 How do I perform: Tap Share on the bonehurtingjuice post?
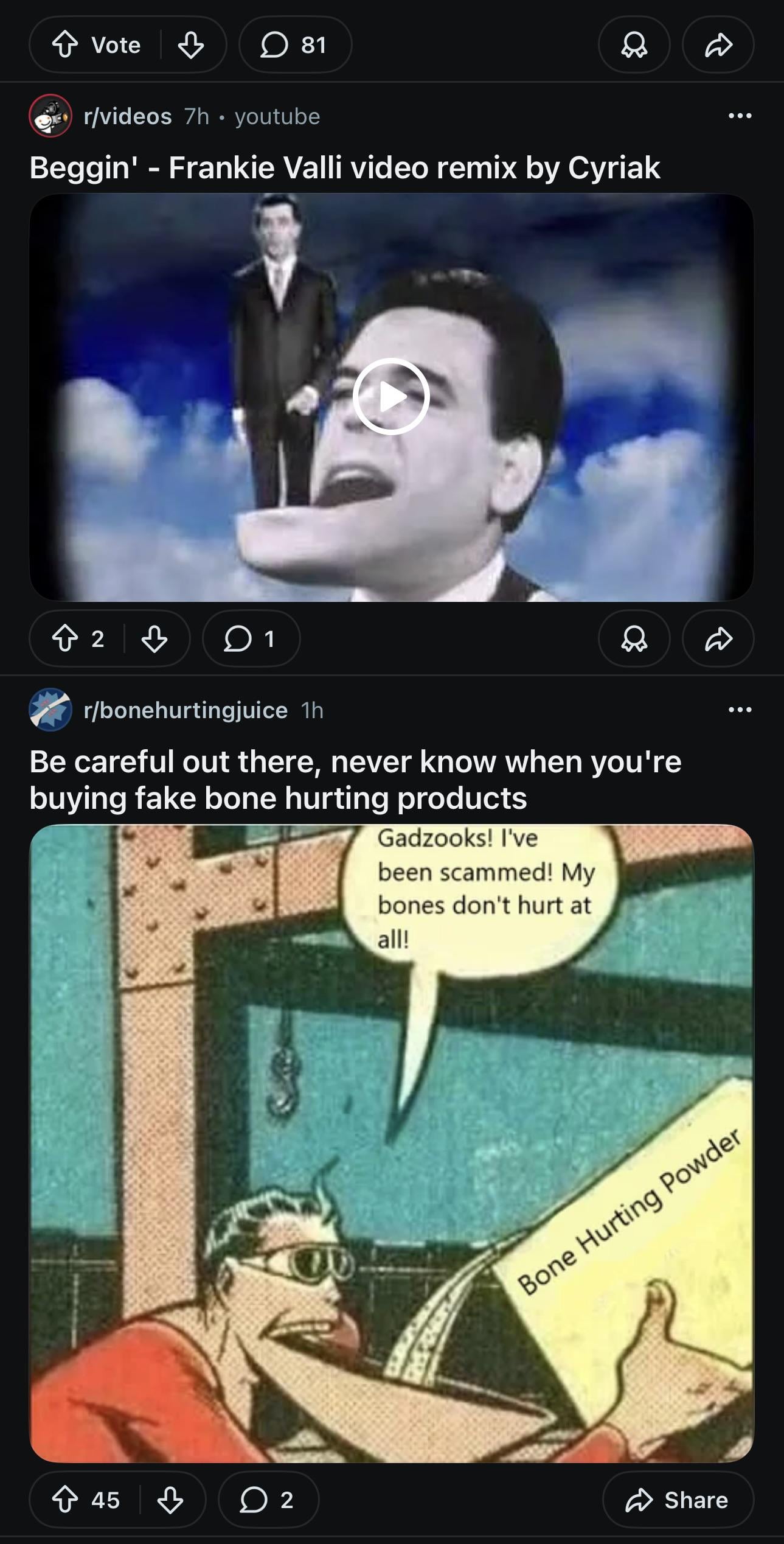point(678,1500)
